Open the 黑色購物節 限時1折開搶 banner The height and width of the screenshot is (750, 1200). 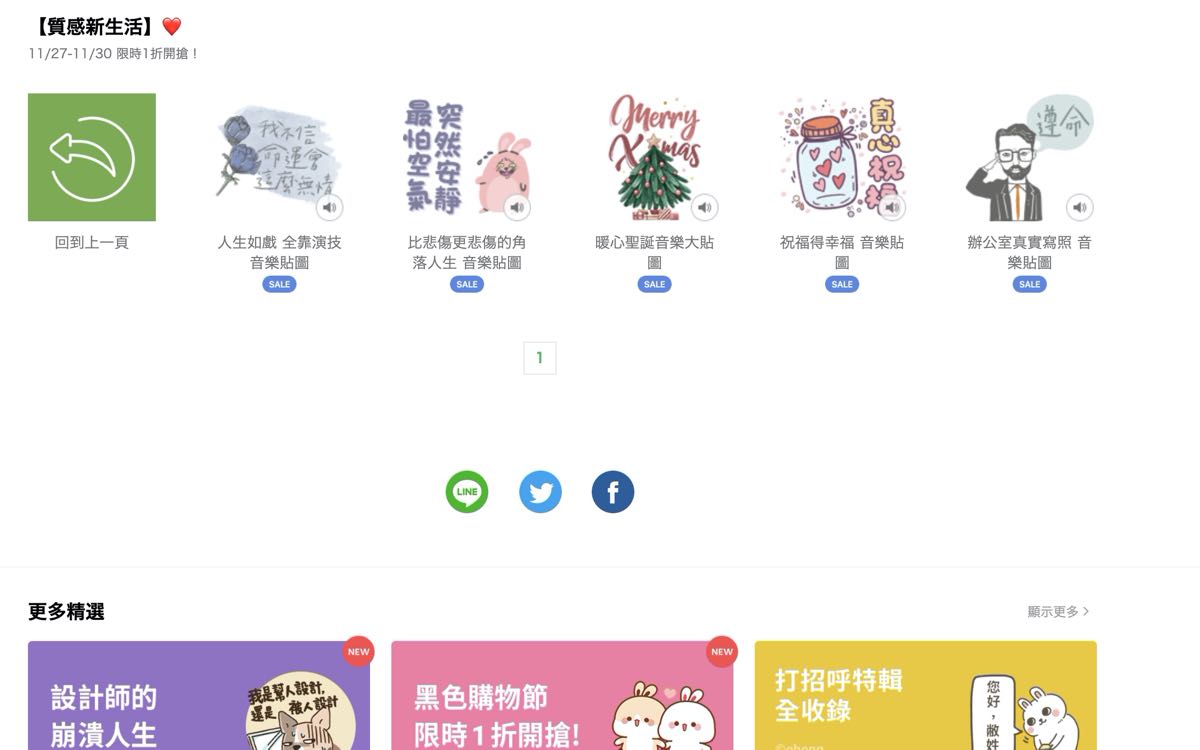click(562, 700)
